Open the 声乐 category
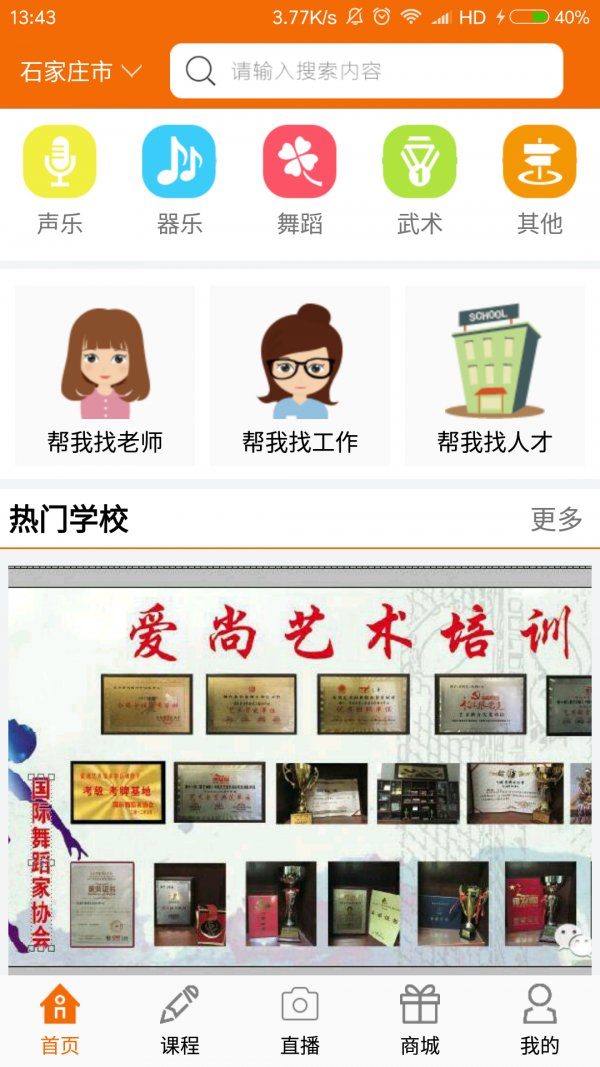 60,180
